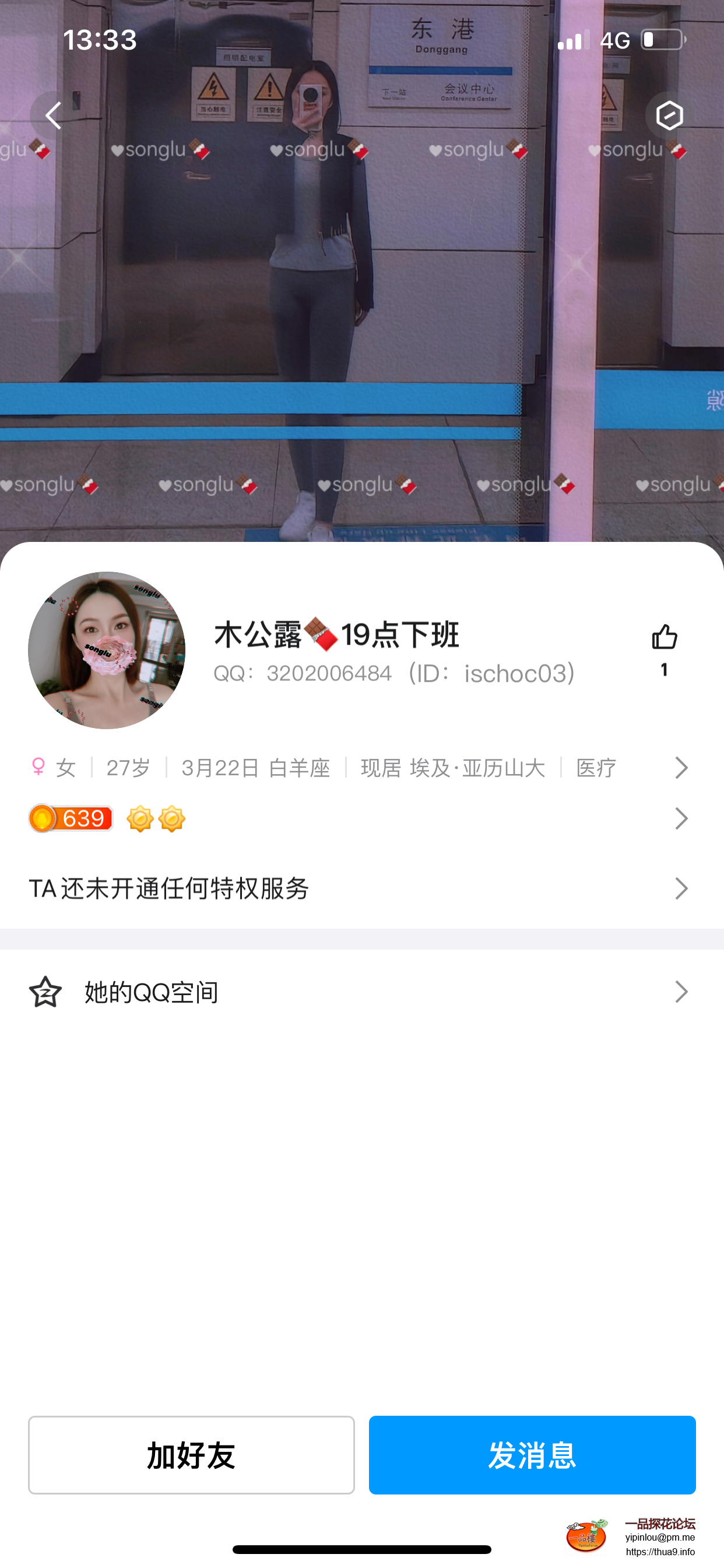Tap 发消息 to send a message

[532, 1455]
